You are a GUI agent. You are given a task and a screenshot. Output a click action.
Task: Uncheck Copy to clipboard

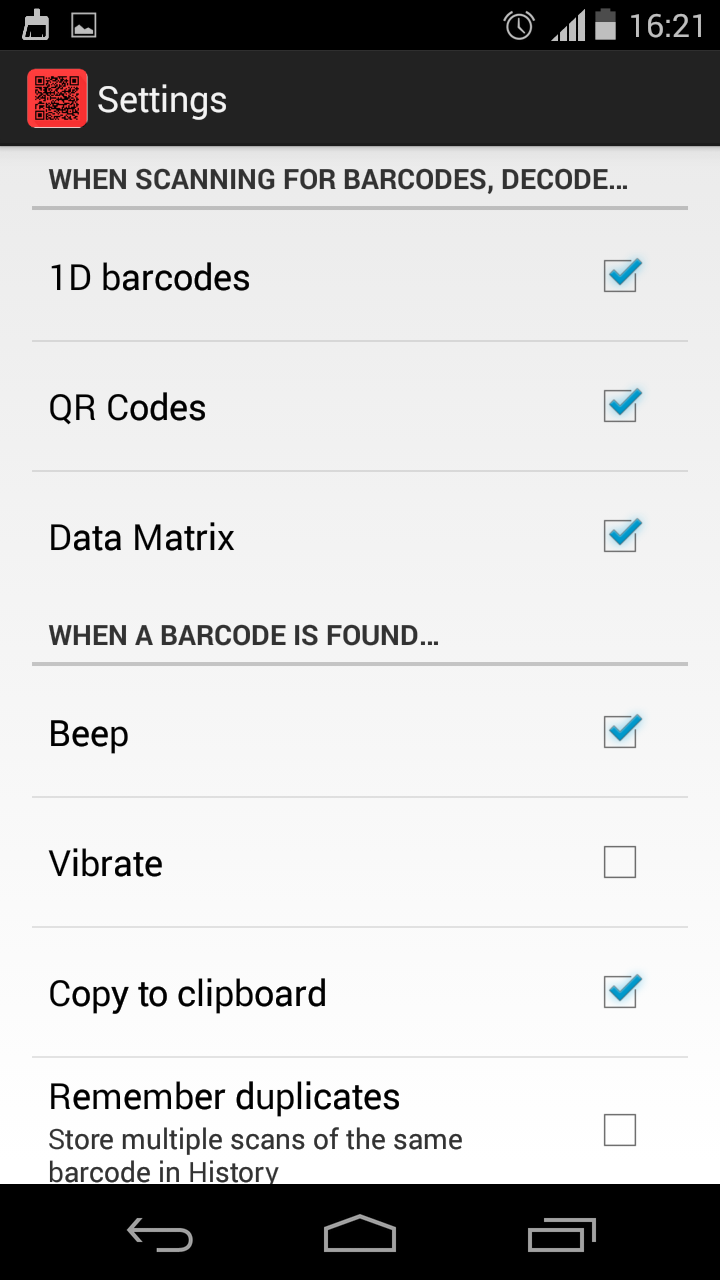[620, 992]
